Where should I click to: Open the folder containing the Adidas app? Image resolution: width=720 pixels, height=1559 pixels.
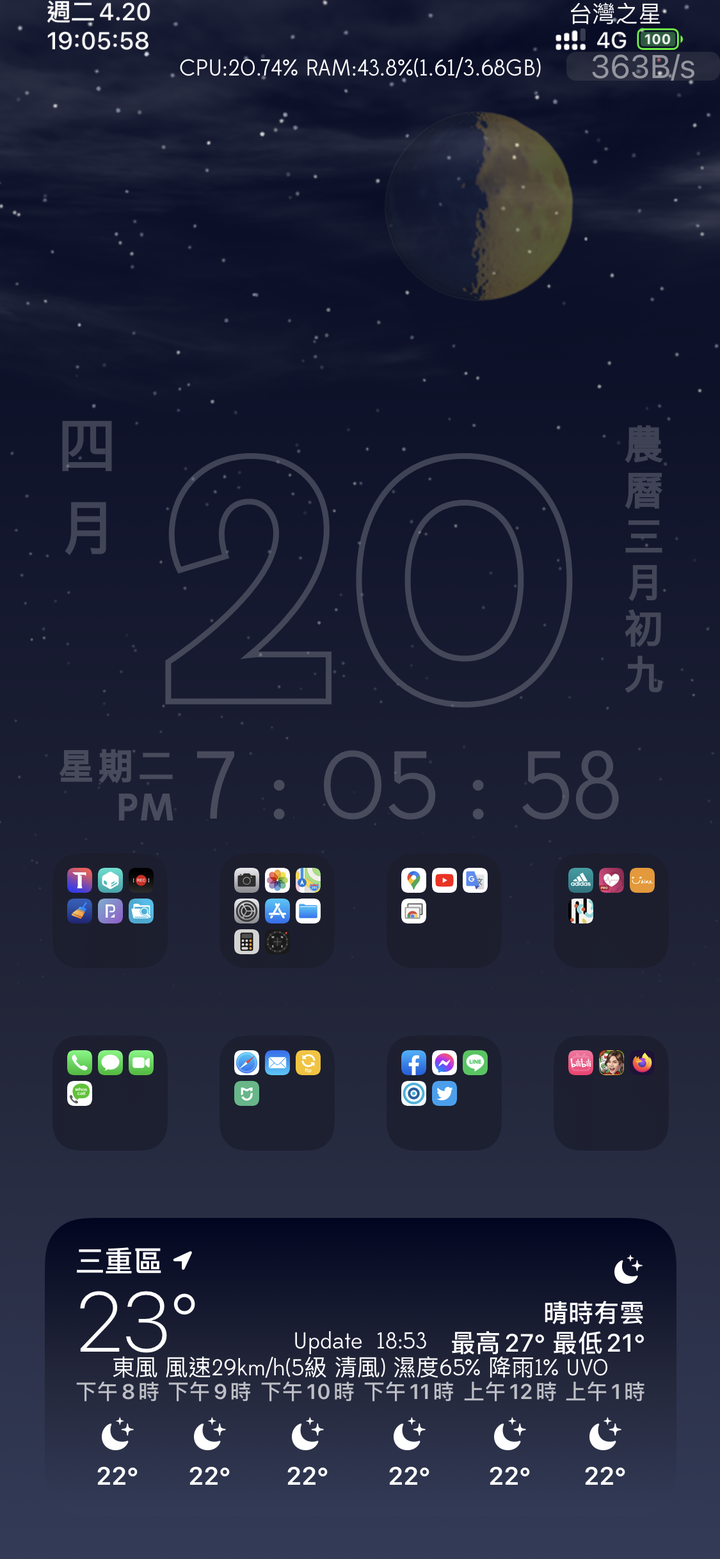pos(611,910)
